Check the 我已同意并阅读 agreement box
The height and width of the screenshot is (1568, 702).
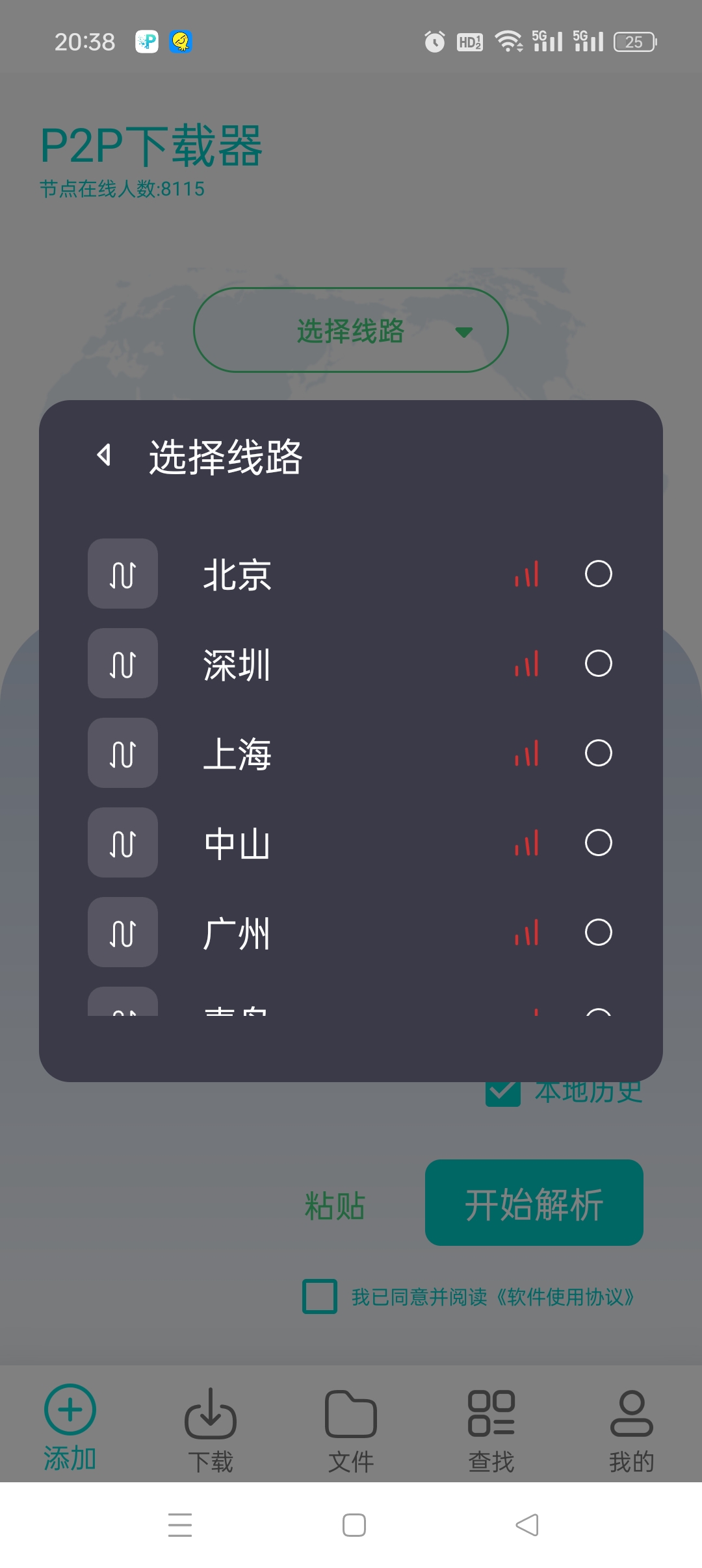point(320,1296)
